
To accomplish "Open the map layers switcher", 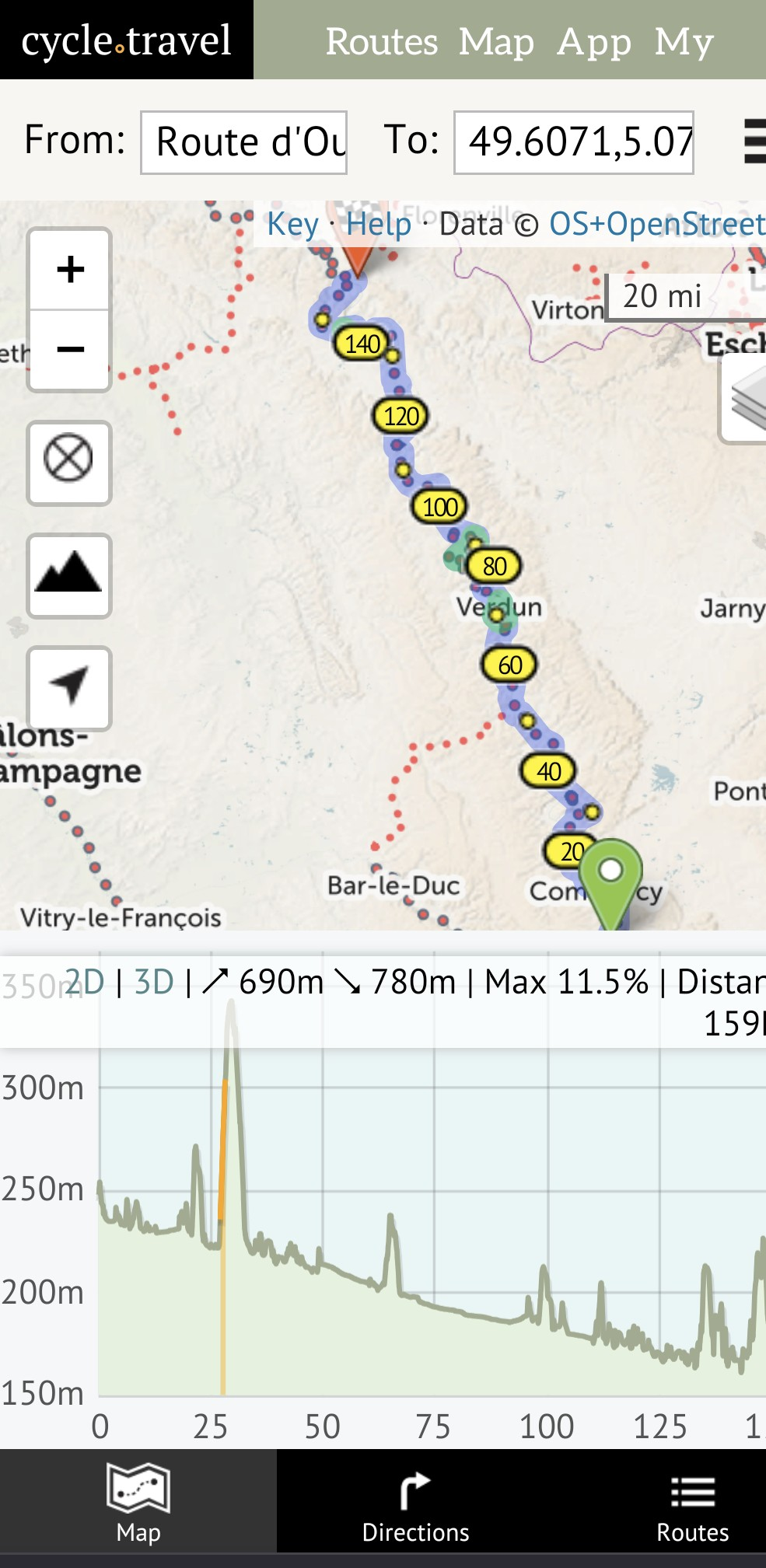I will [747, 401].
